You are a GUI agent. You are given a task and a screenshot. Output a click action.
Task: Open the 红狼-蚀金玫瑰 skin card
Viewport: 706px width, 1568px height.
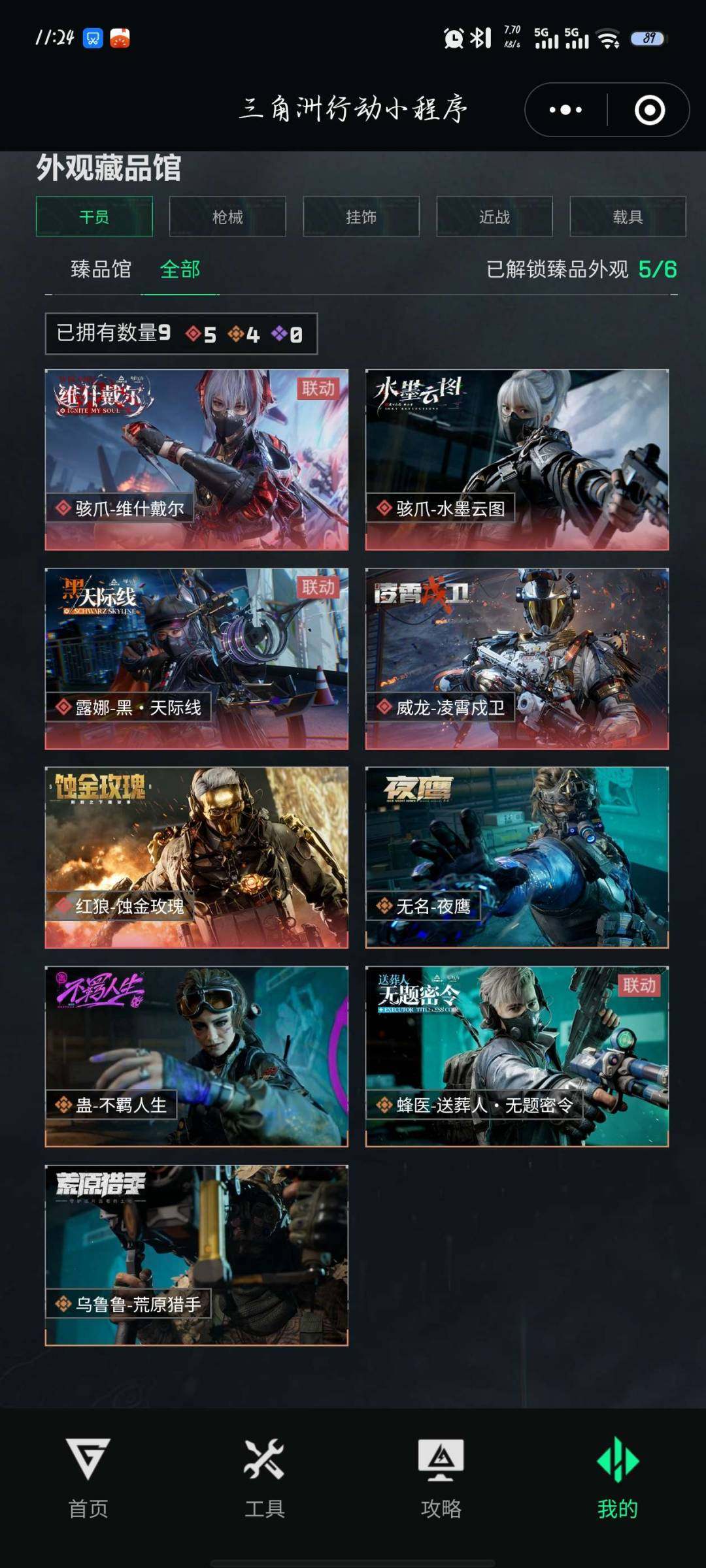click(196, 857)
